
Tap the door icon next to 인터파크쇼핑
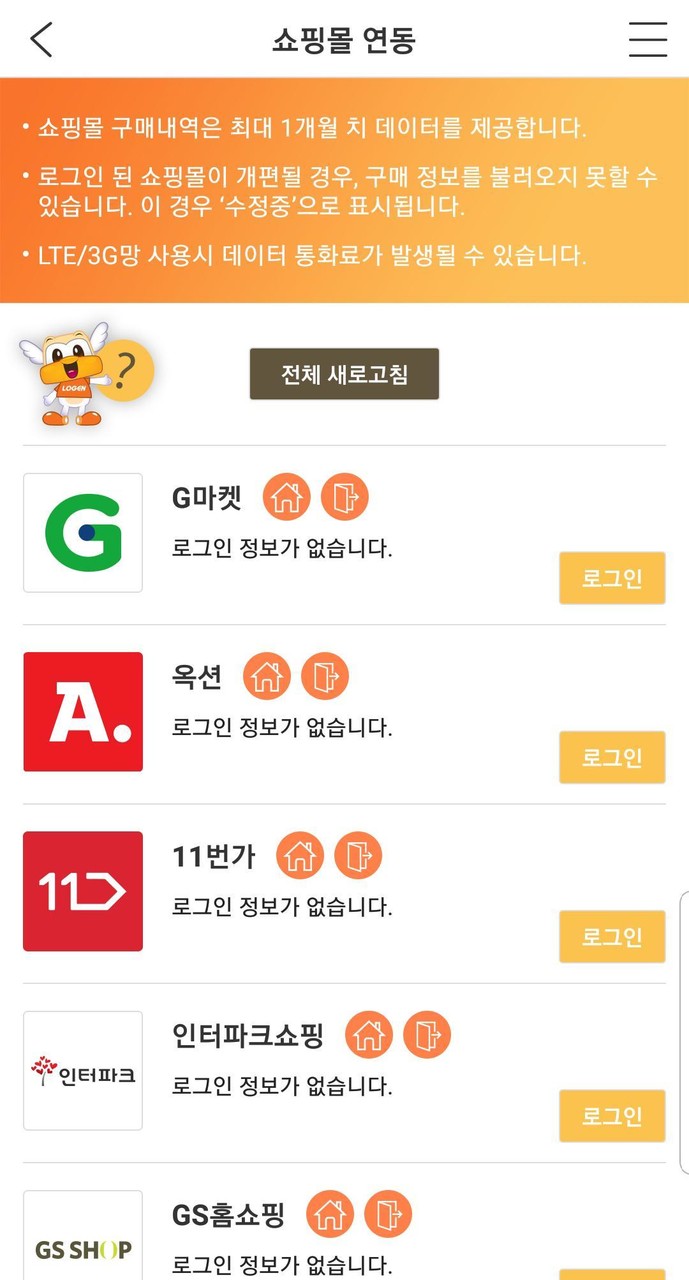(427, 1035)
